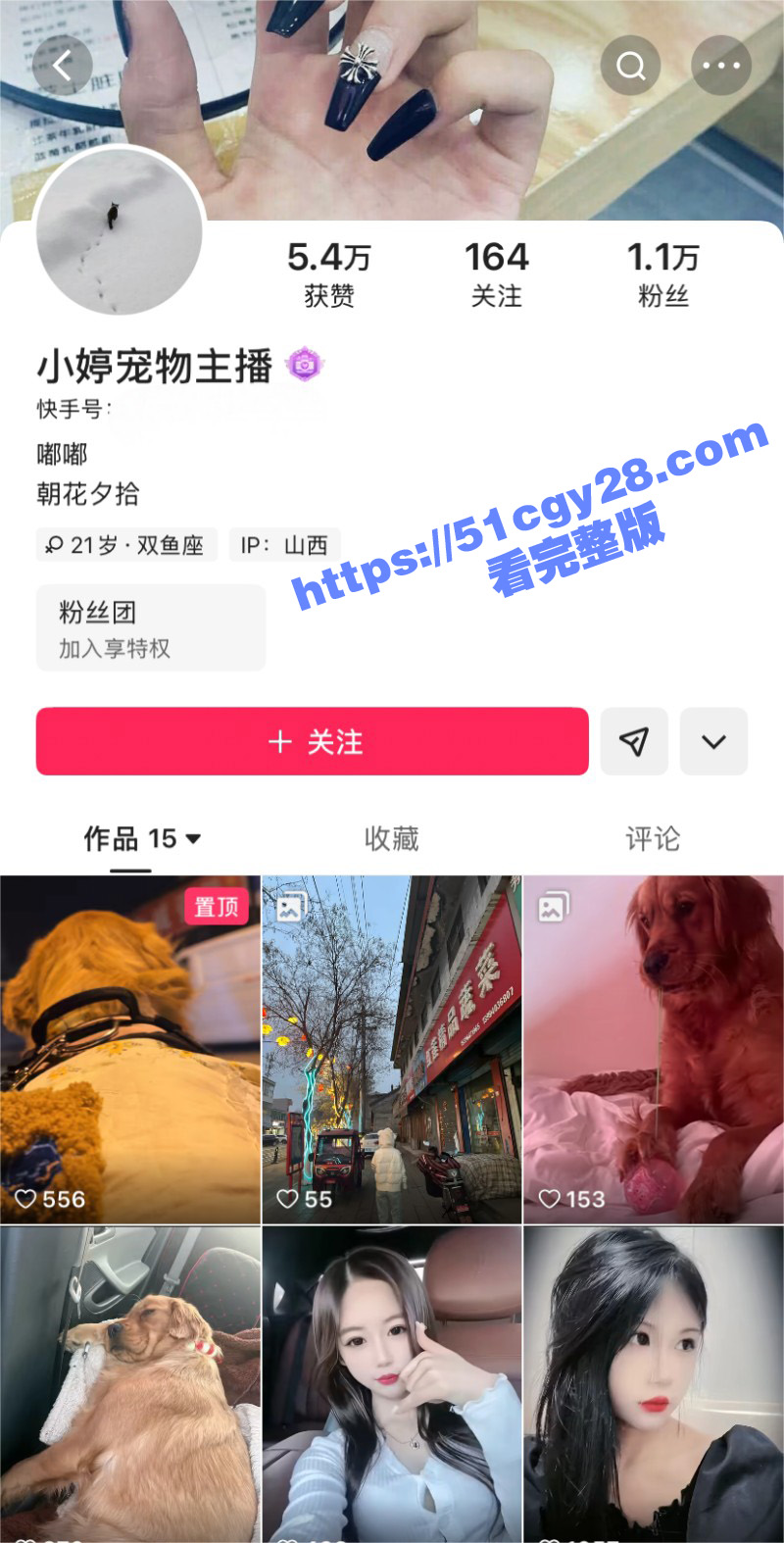Open the profile avatar picture
This screenshot has height=1543, width=784.
click(120, 233)
